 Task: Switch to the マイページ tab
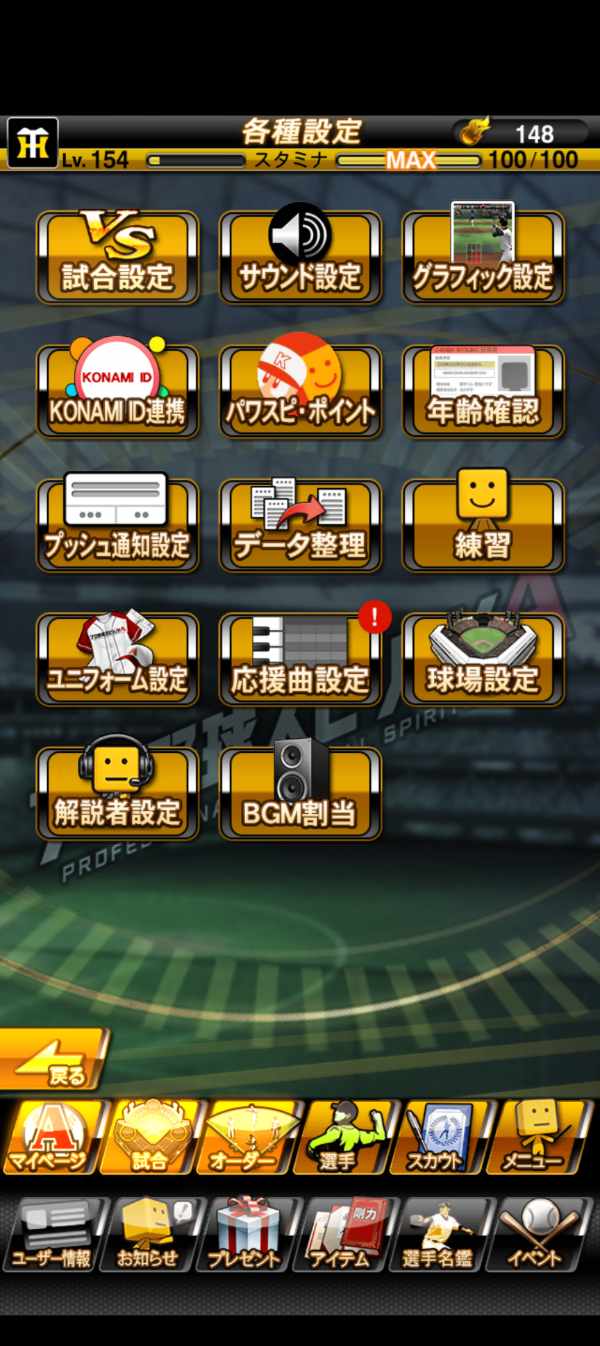coord(52,1137)
